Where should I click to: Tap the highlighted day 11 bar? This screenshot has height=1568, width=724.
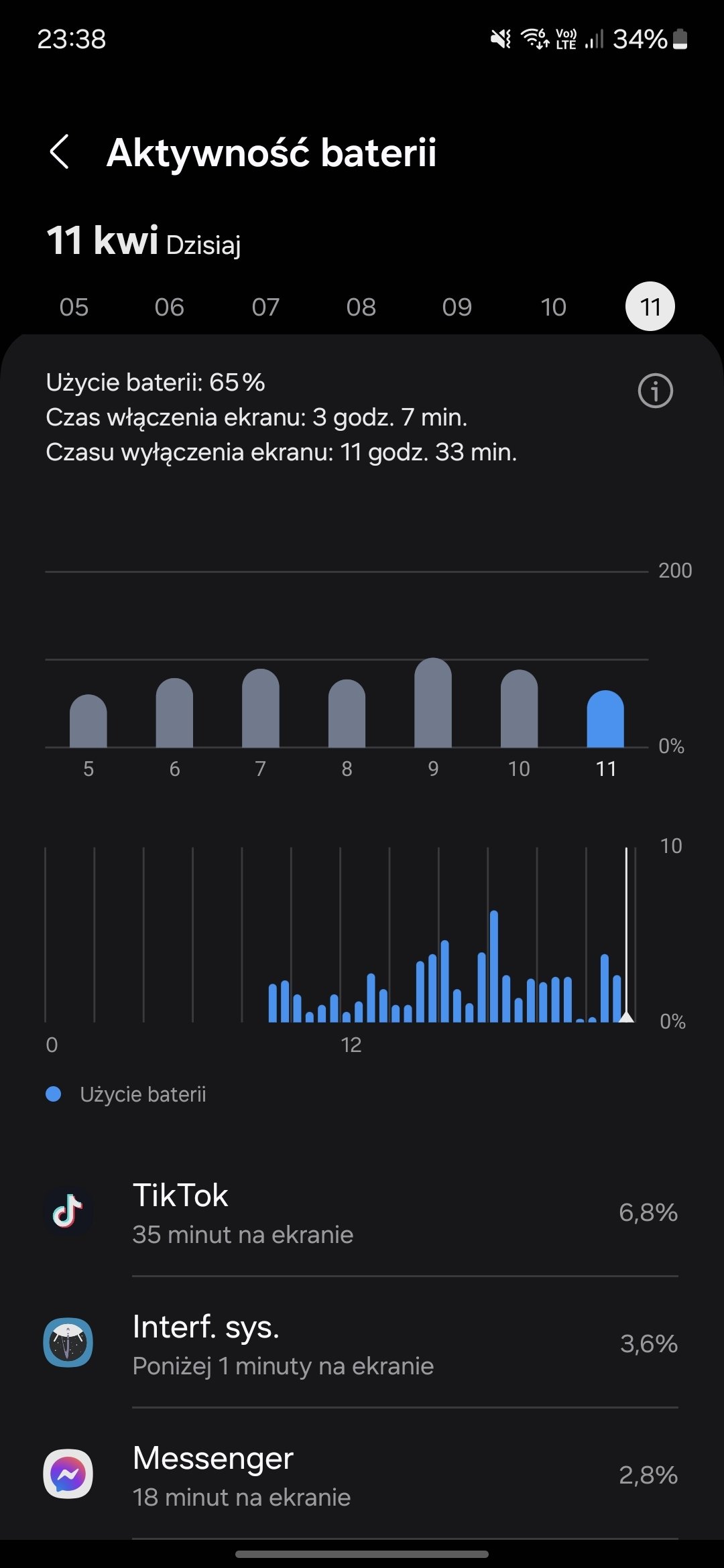(x=605, y=719)
